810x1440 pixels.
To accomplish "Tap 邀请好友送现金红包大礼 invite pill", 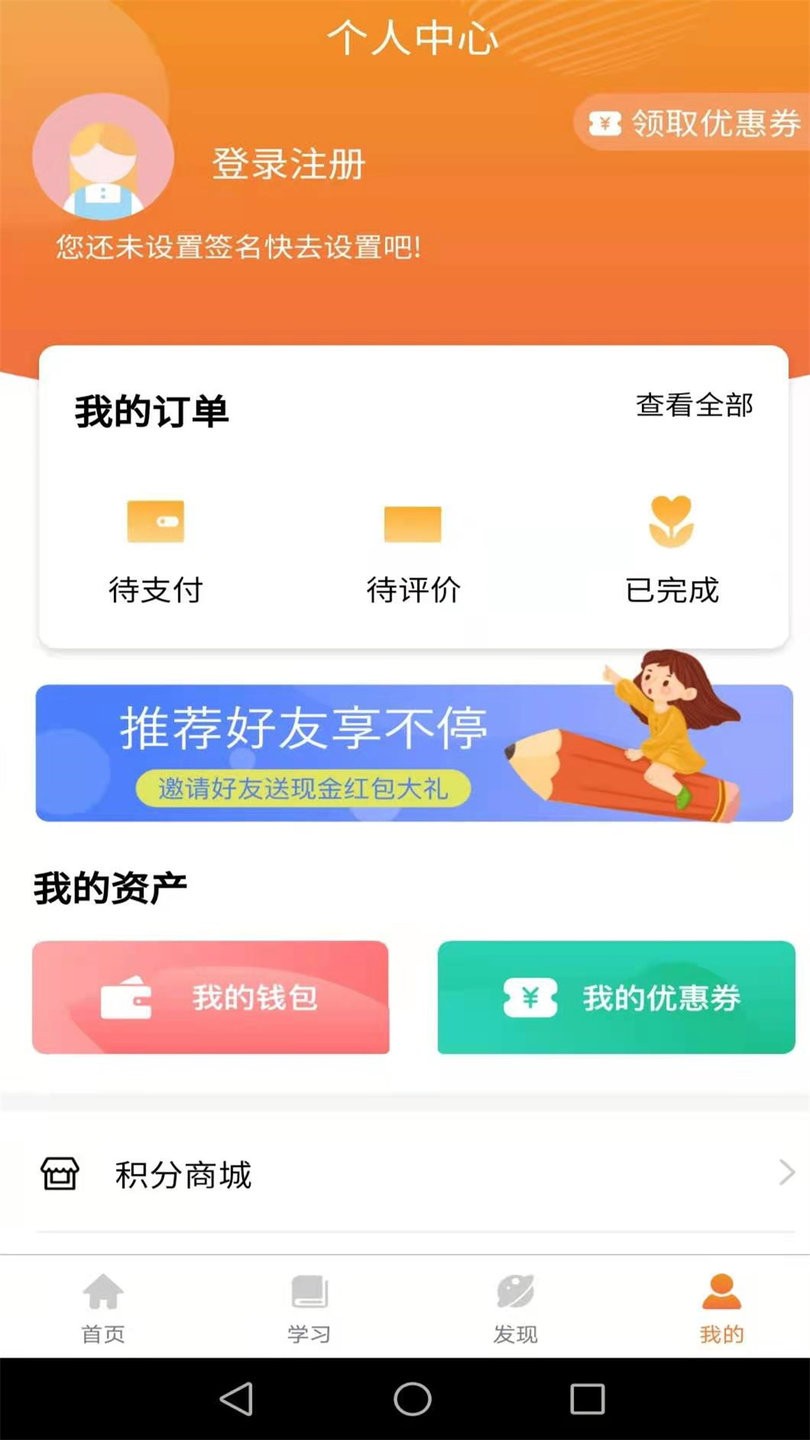I will (305, 789).
